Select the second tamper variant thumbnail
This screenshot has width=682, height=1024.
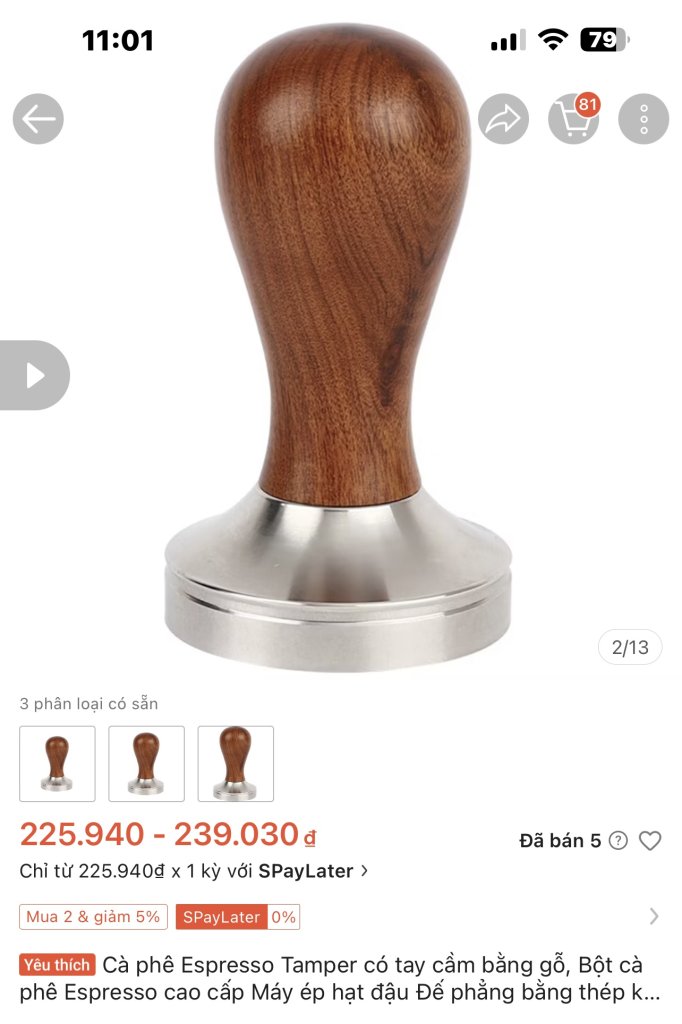click(x=147, y=764)
